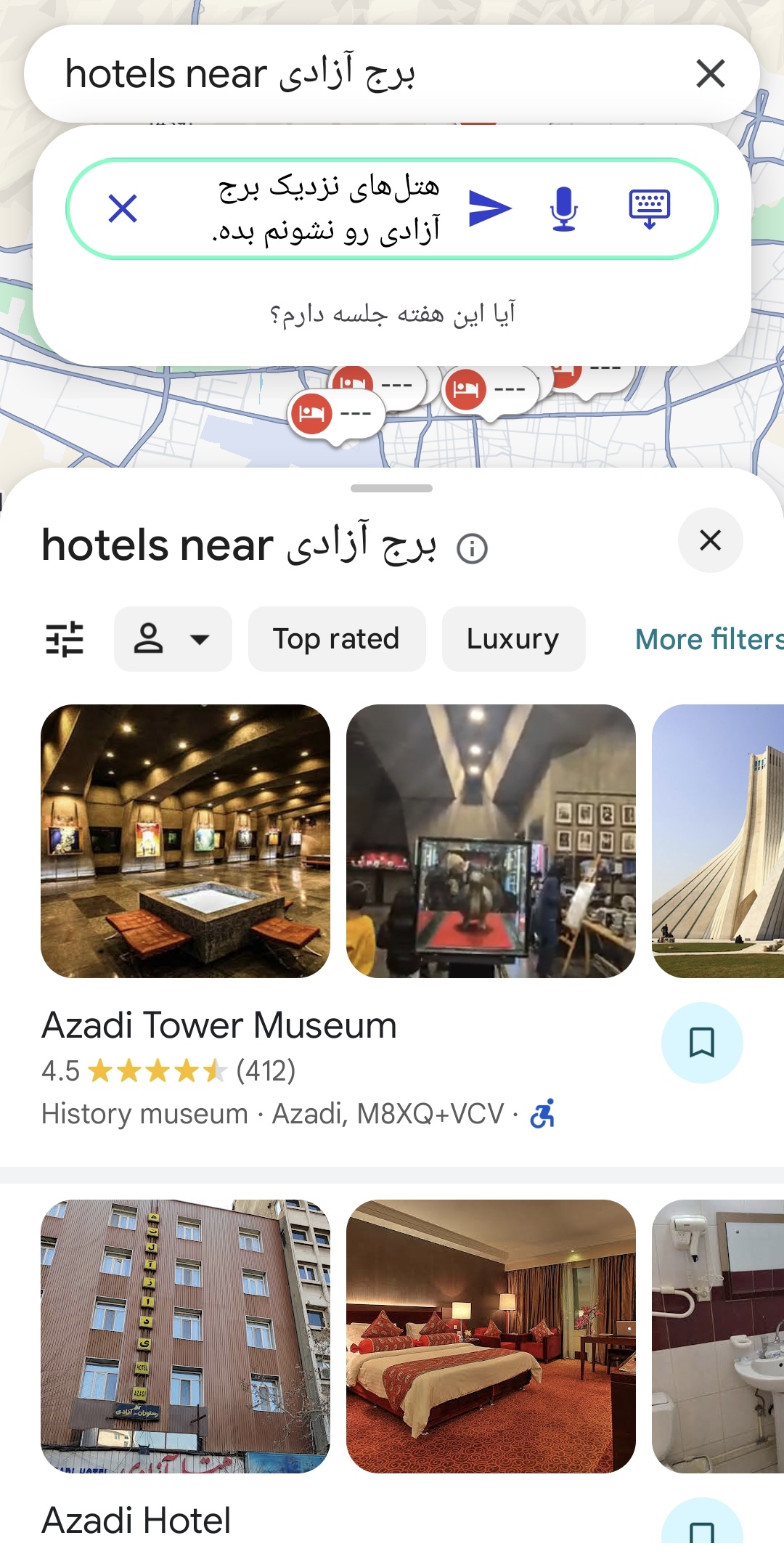Clear the search query with the X button

(710, 73)
